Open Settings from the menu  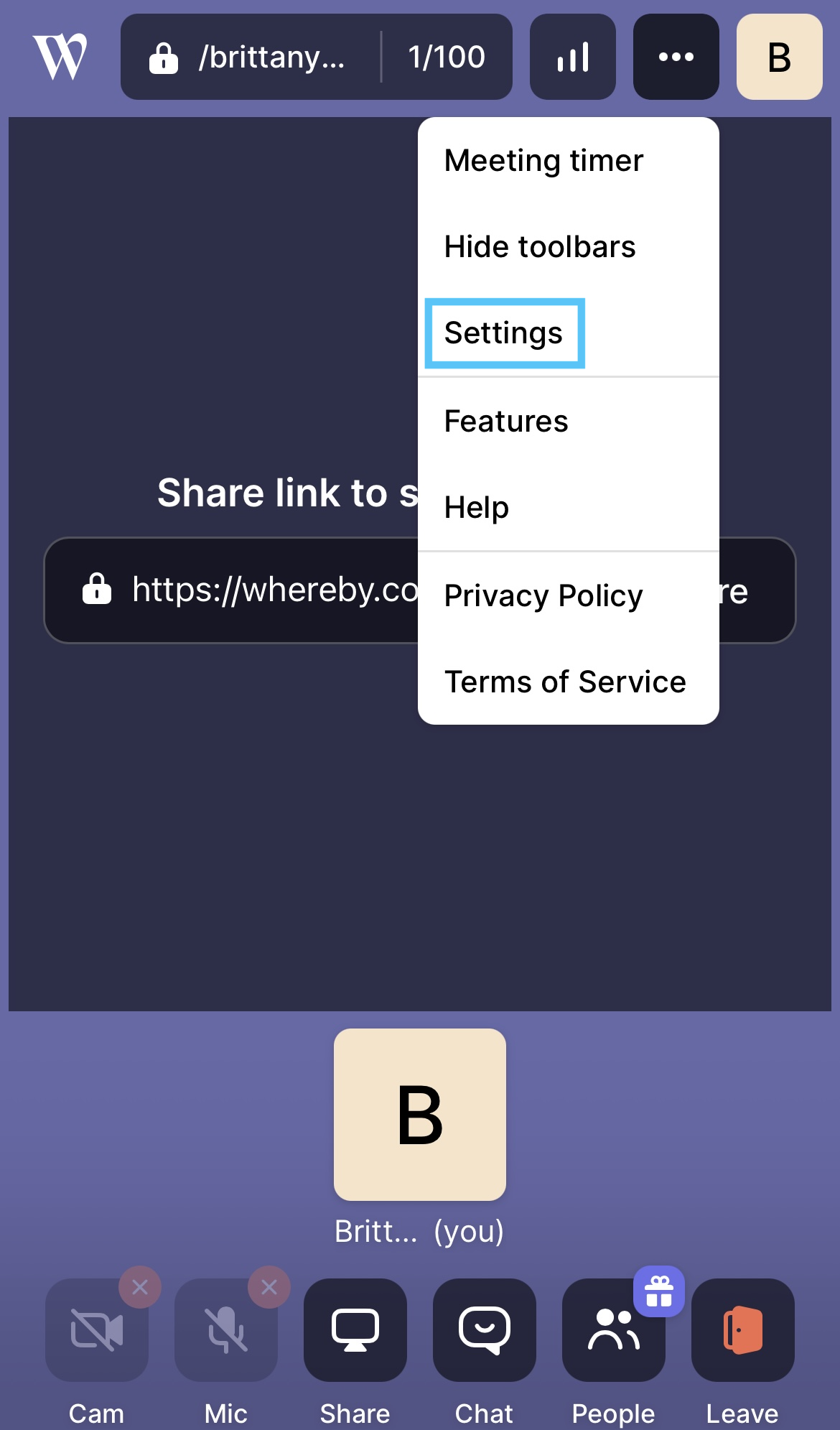coord(503,333)
